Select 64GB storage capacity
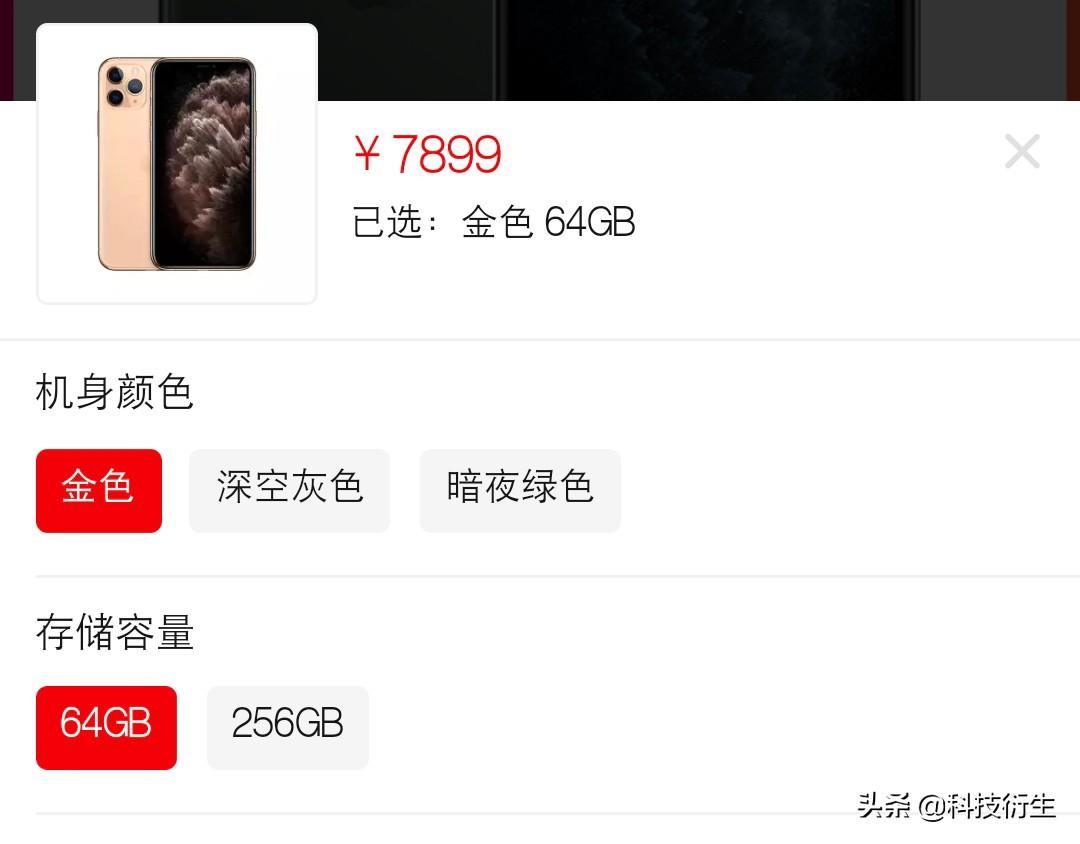The width and height of the screenshot is (1080, 844). tap(106, 727)
